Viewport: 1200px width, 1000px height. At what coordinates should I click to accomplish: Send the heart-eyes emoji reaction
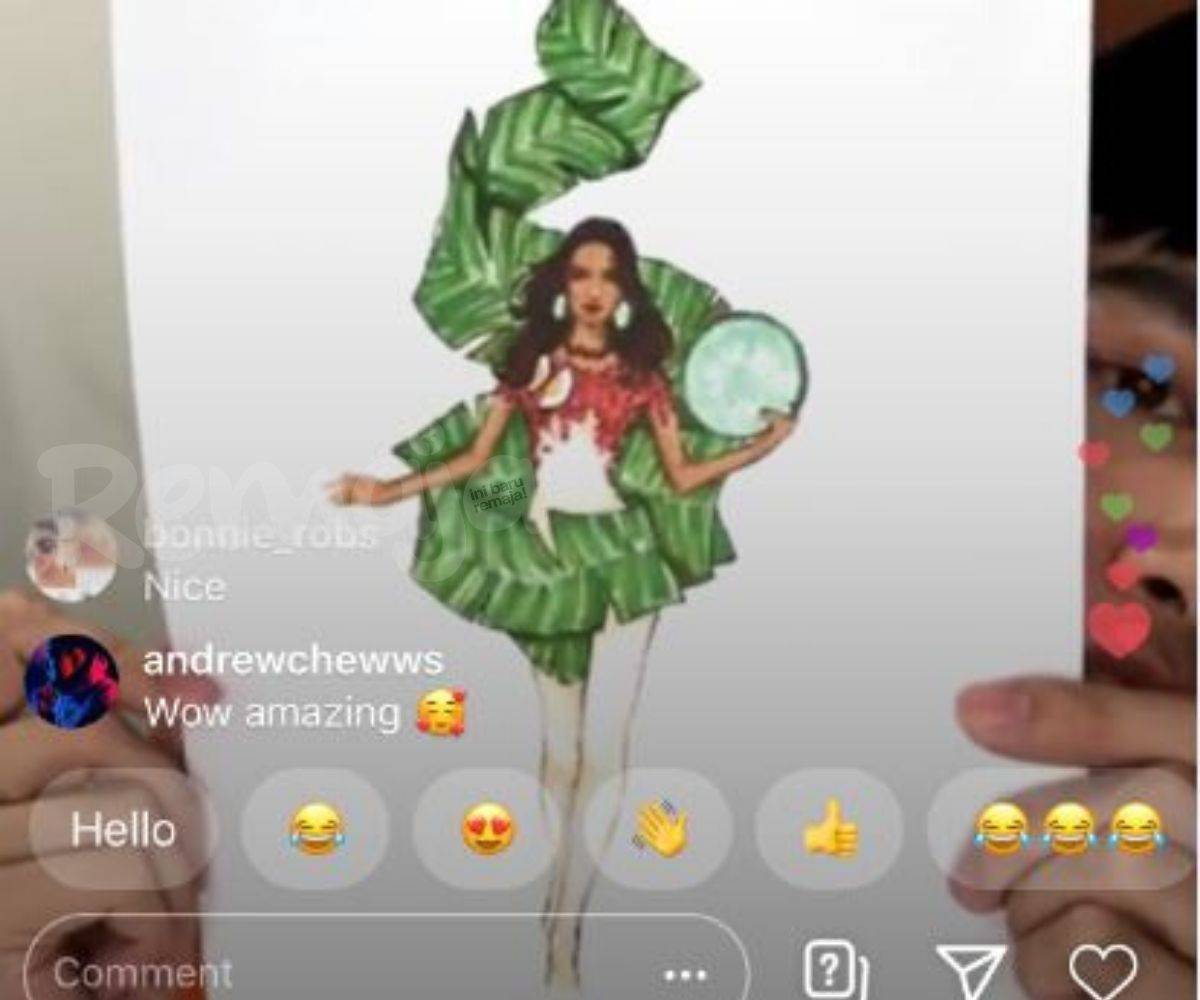click(487, 830)
